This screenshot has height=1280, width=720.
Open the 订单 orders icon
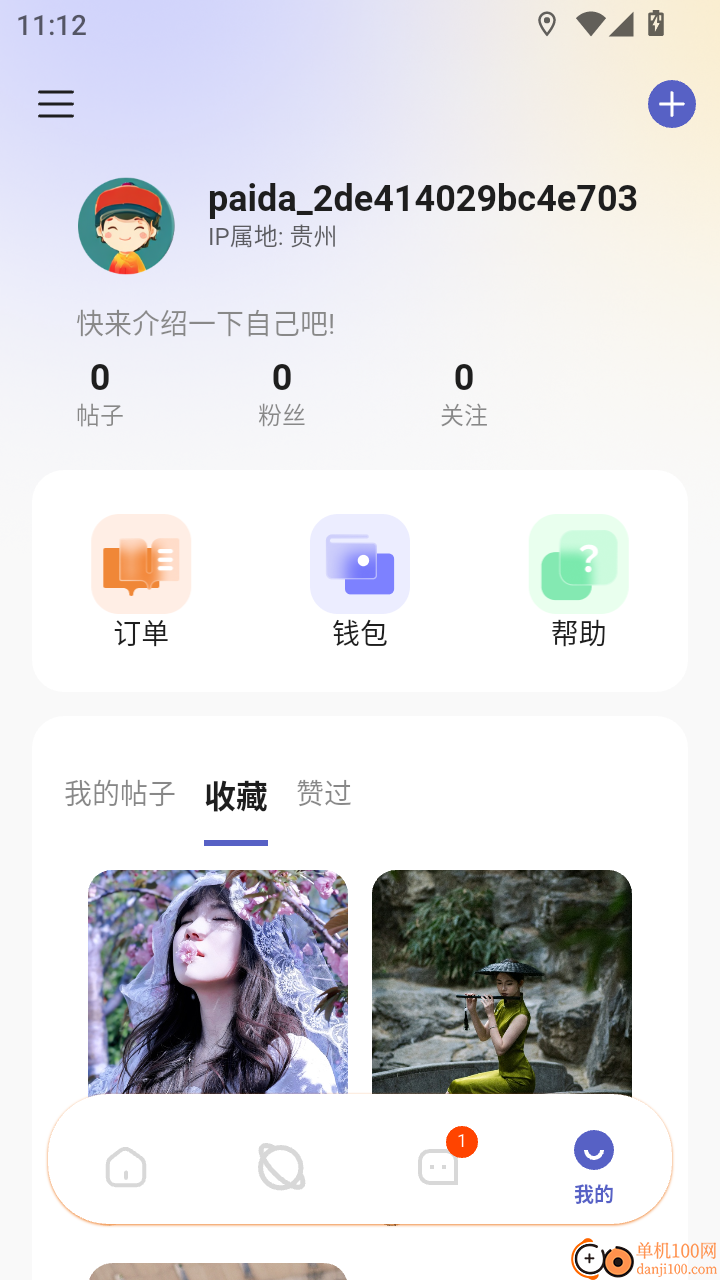140,564
